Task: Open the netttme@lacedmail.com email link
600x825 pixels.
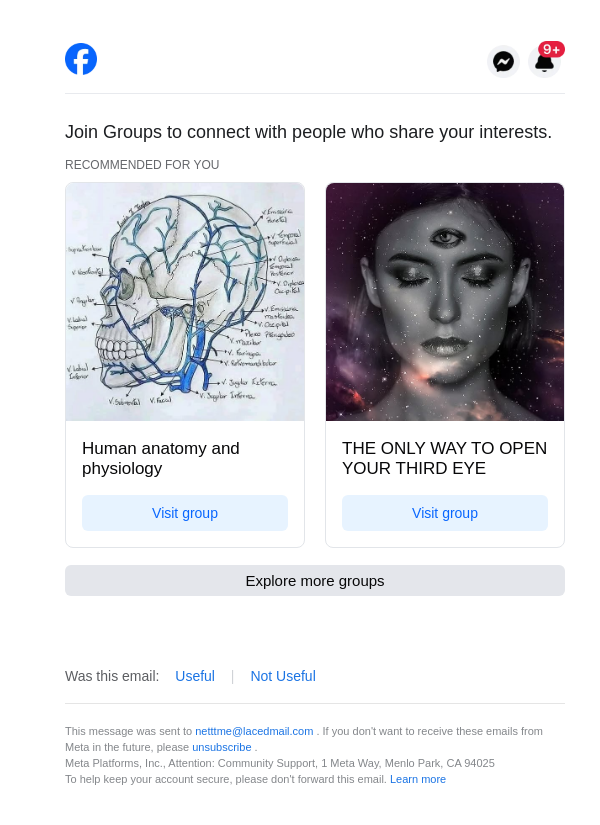Action: [254, 731]
